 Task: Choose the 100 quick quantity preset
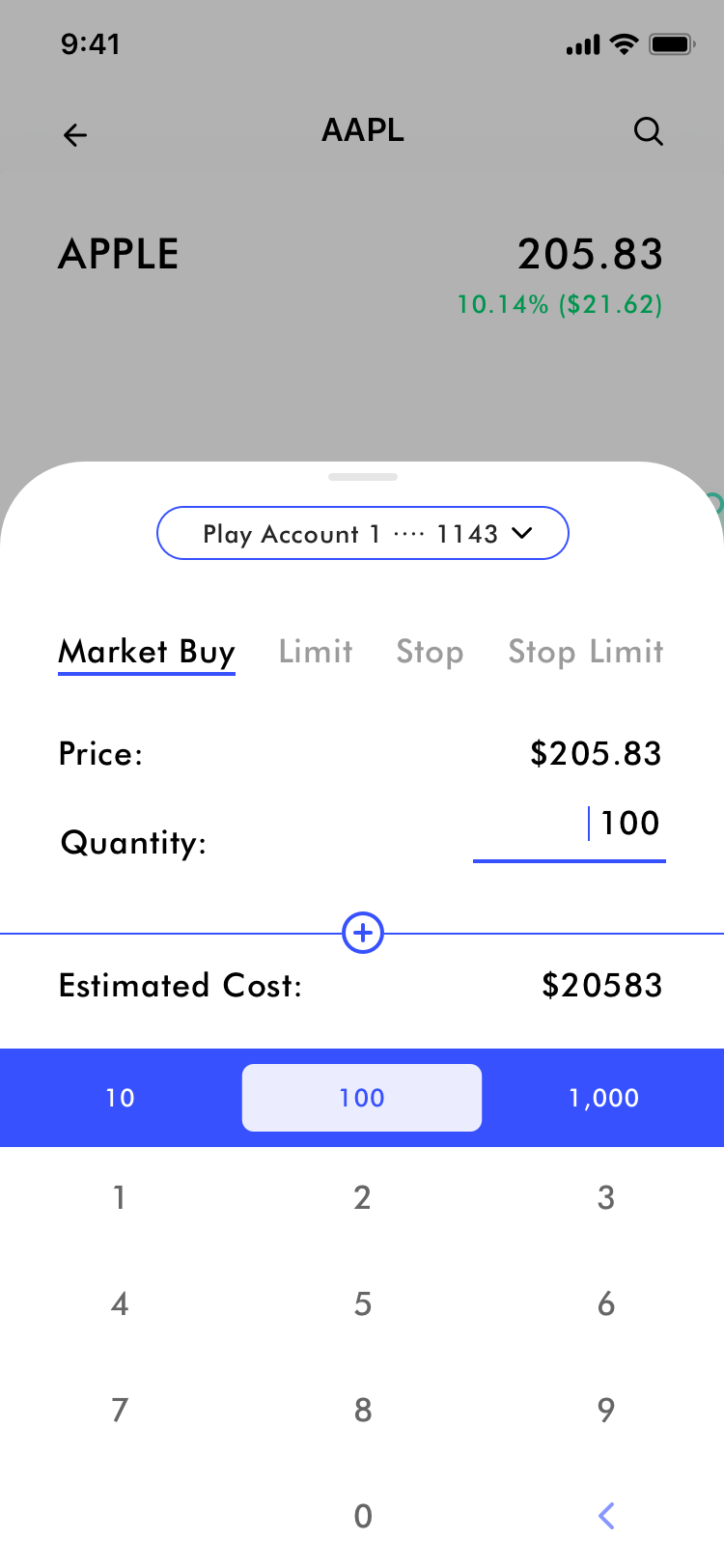click(362, 1098)
